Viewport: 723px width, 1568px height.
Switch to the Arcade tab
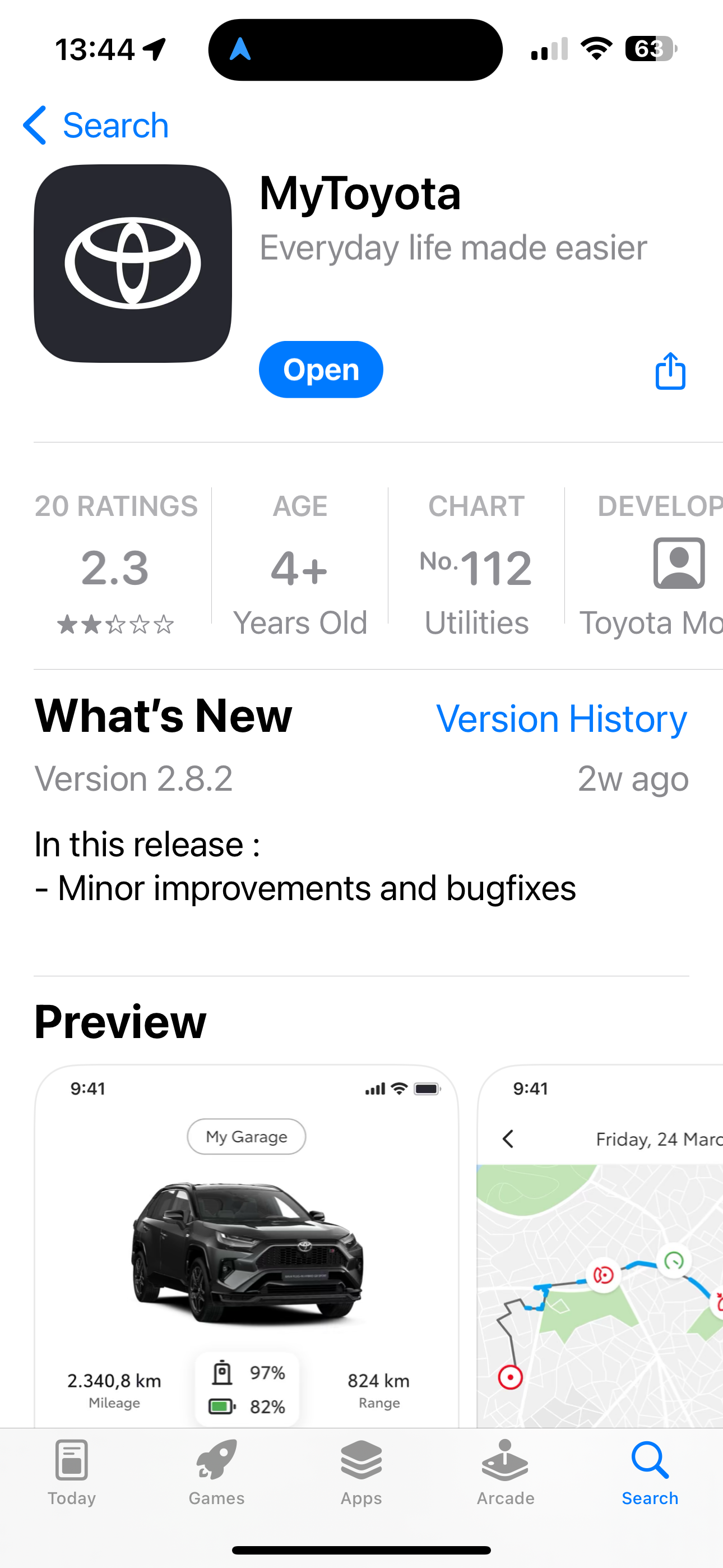point(506,1470)
